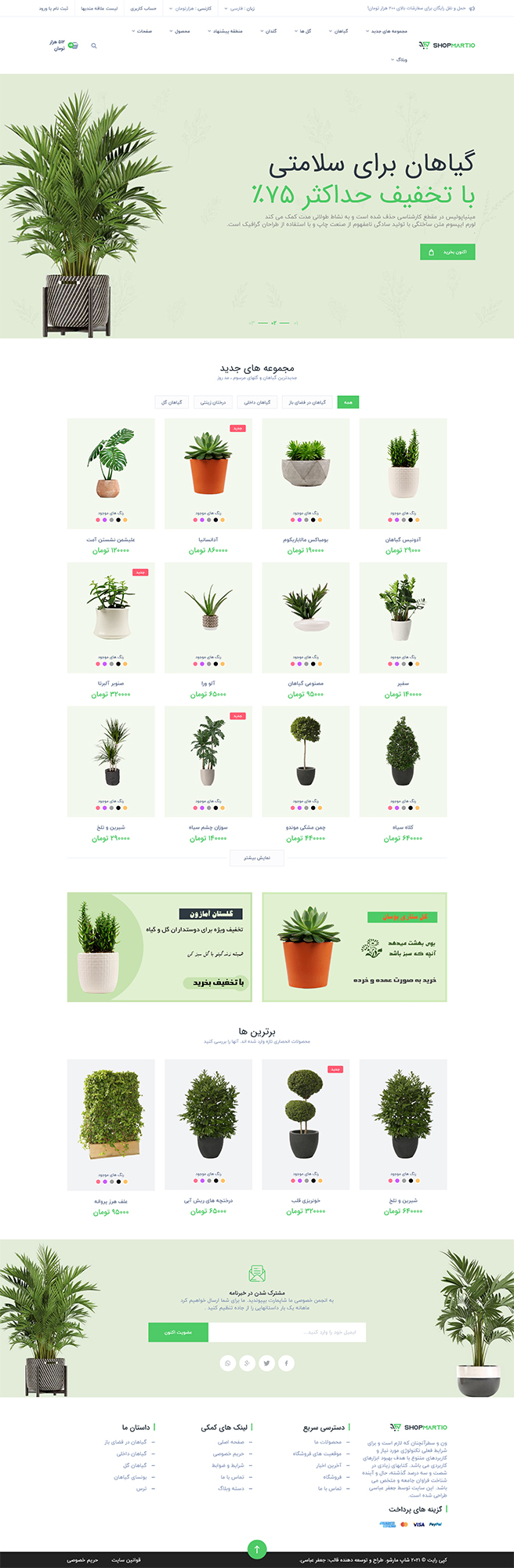This screenshot has height=1568, width=514.
Task: Open the language dropdown (زبان: فارسی)
Action: 239,9
